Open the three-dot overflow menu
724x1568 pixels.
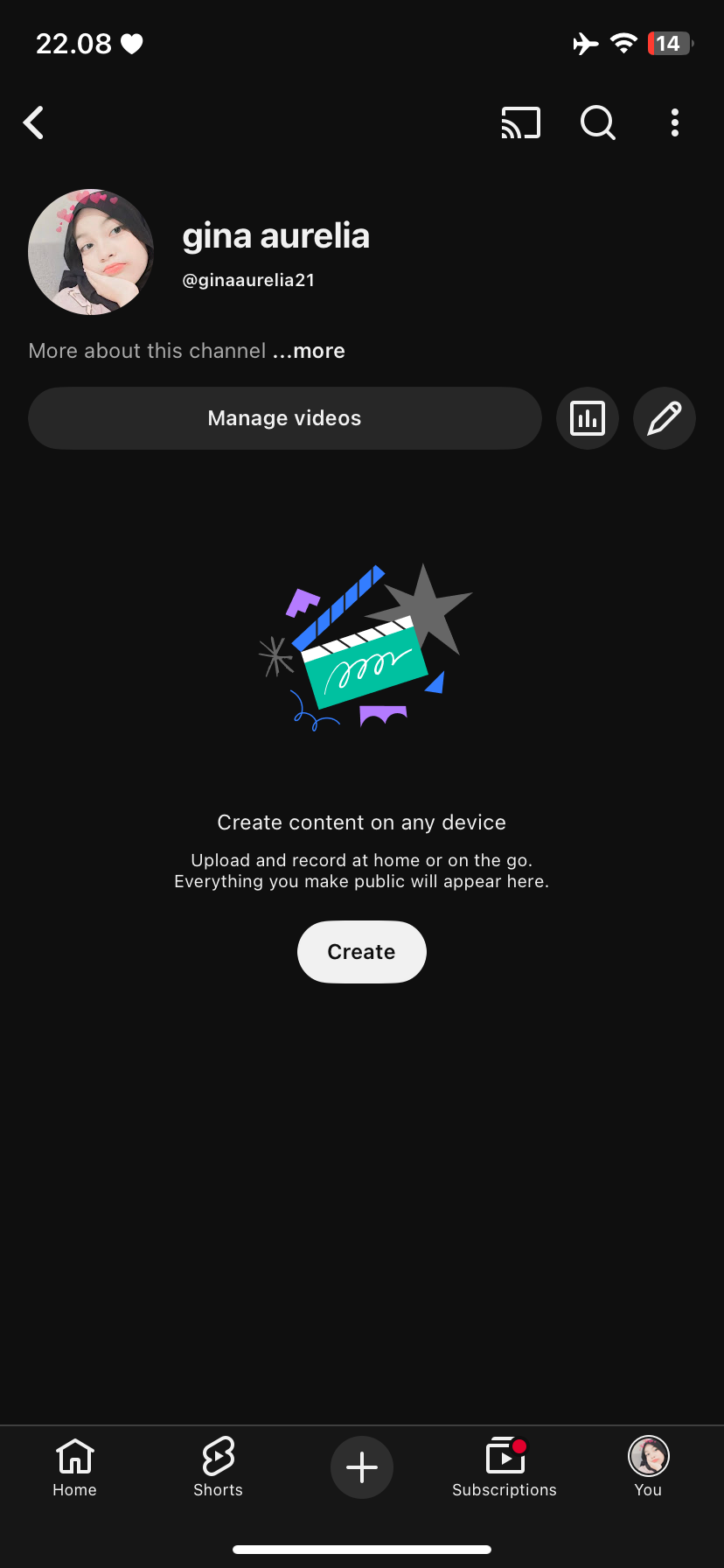[x=674, y=123]
